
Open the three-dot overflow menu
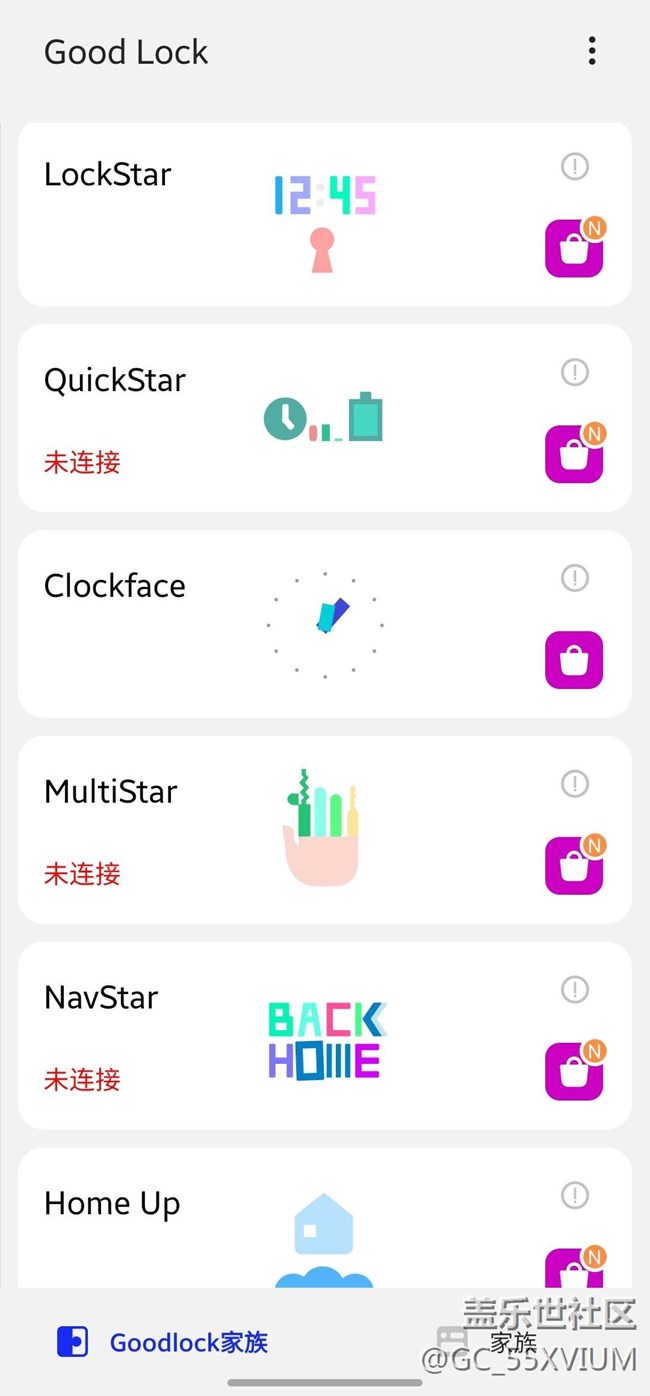(592, 51)
